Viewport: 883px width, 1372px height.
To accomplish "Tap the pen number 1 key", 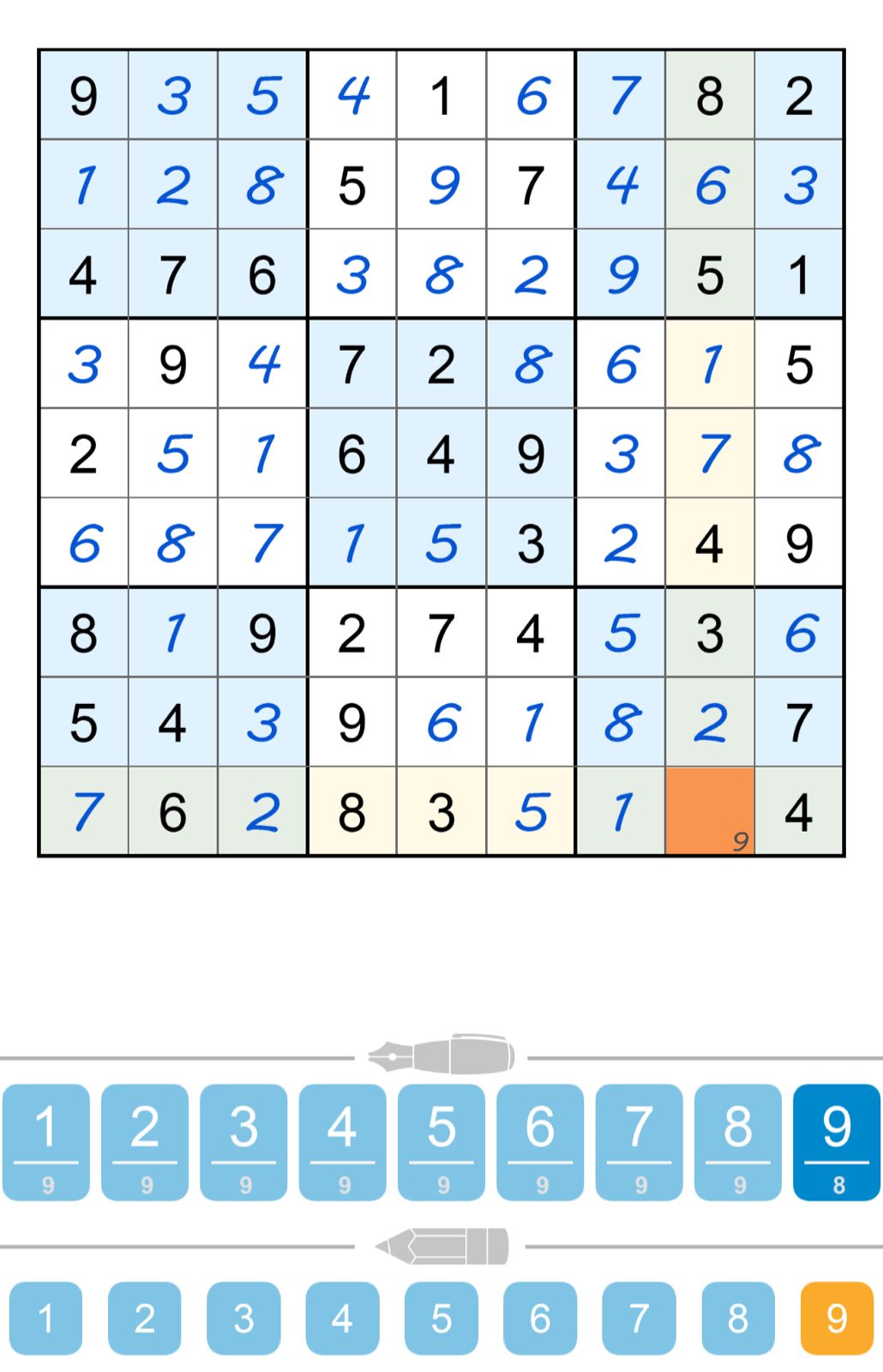I will click(48, 1135).
